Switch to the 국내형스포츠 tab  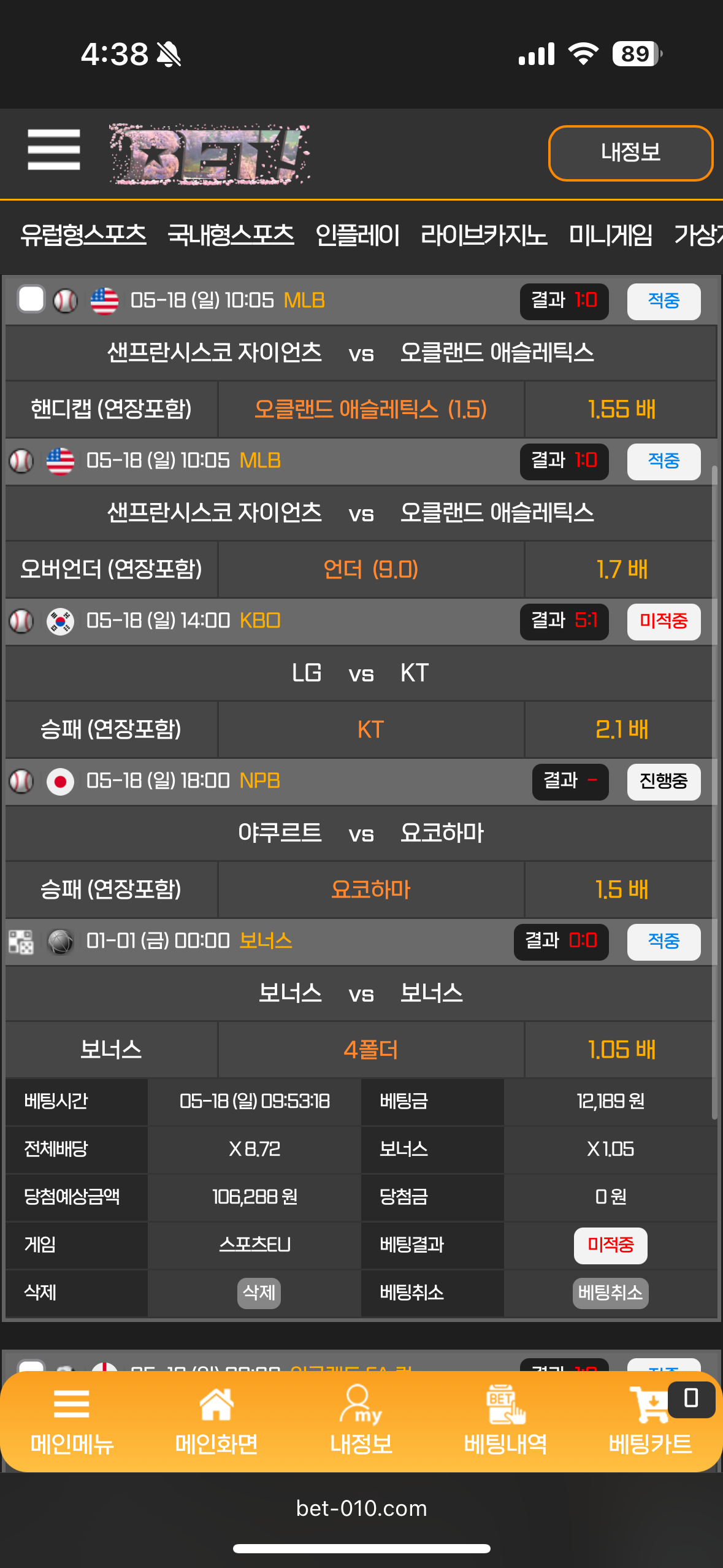231,235
